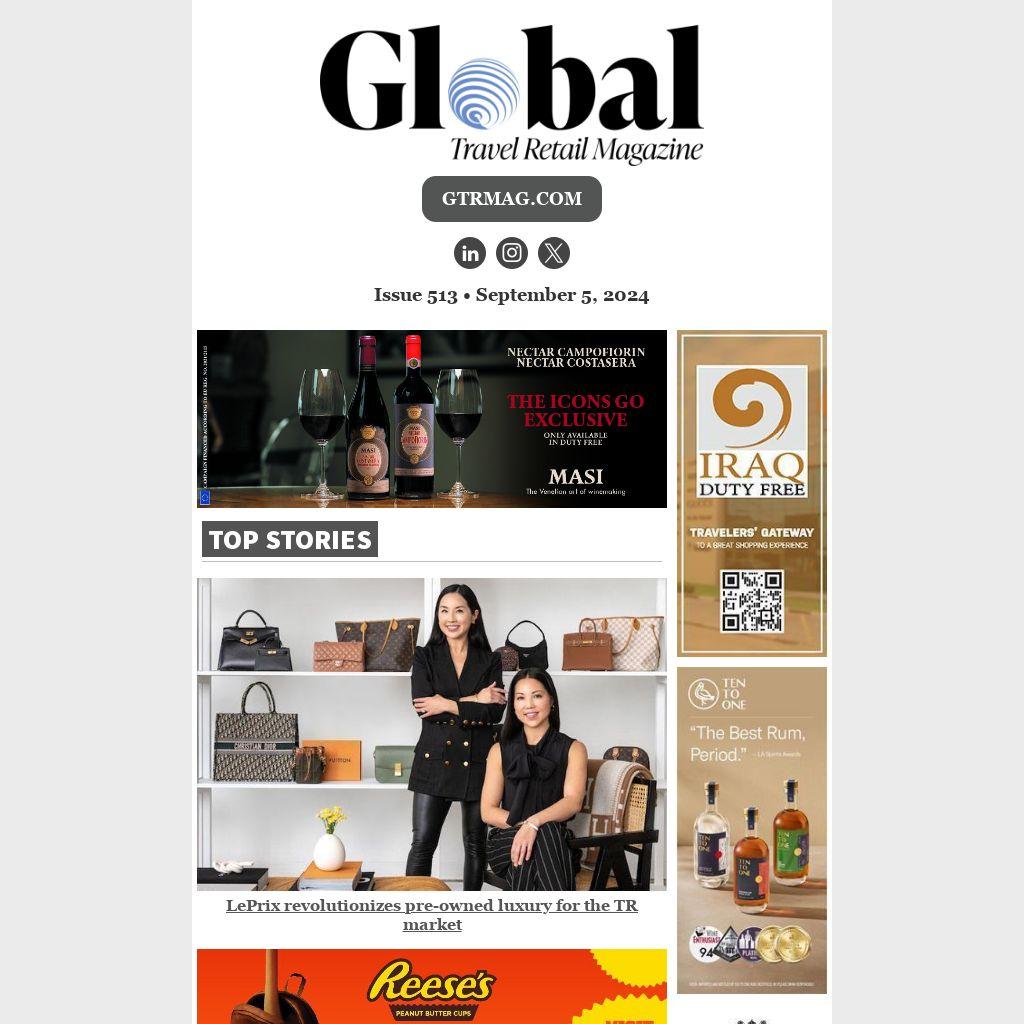Open the X social icon

point(554,253)
